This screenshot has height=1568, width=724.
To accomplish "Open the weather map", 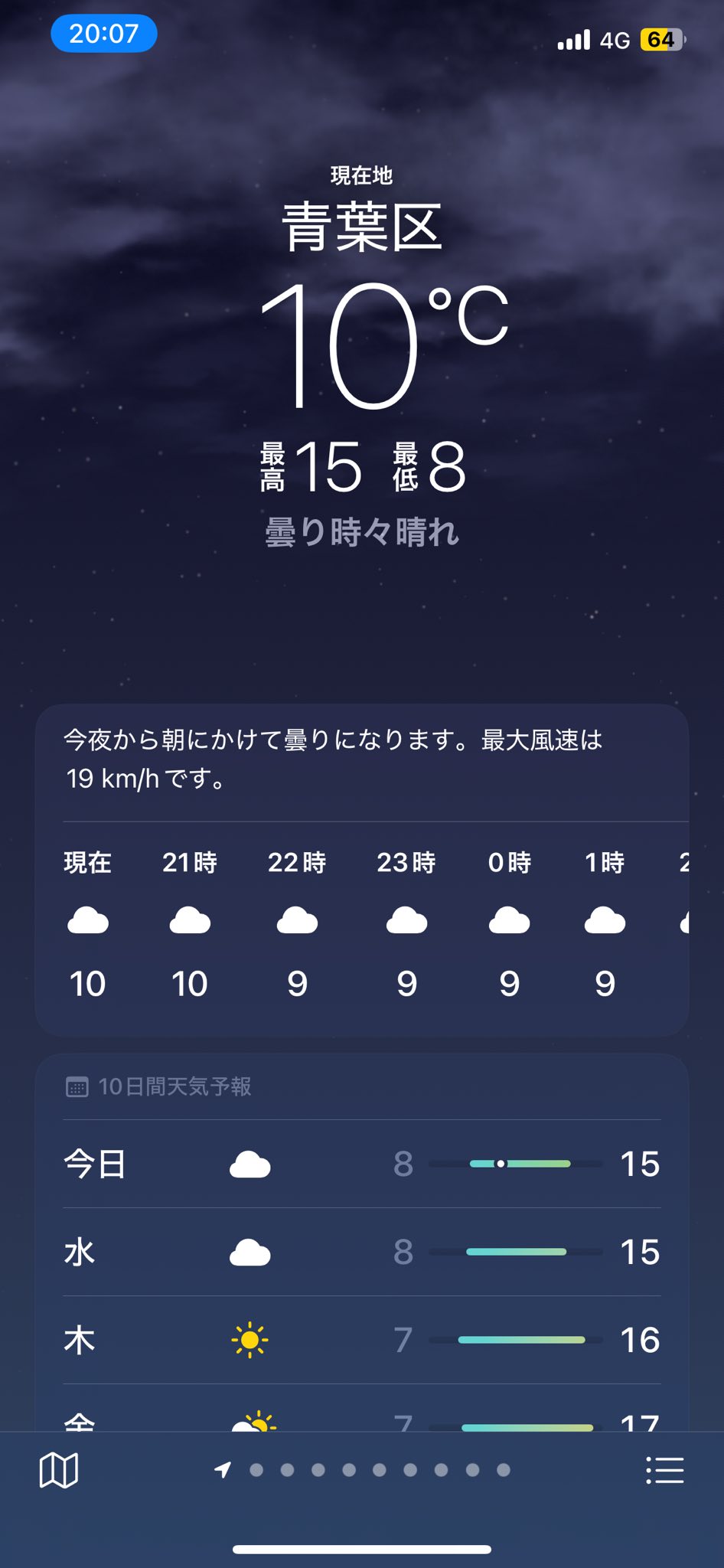I will pos(59,1470).
